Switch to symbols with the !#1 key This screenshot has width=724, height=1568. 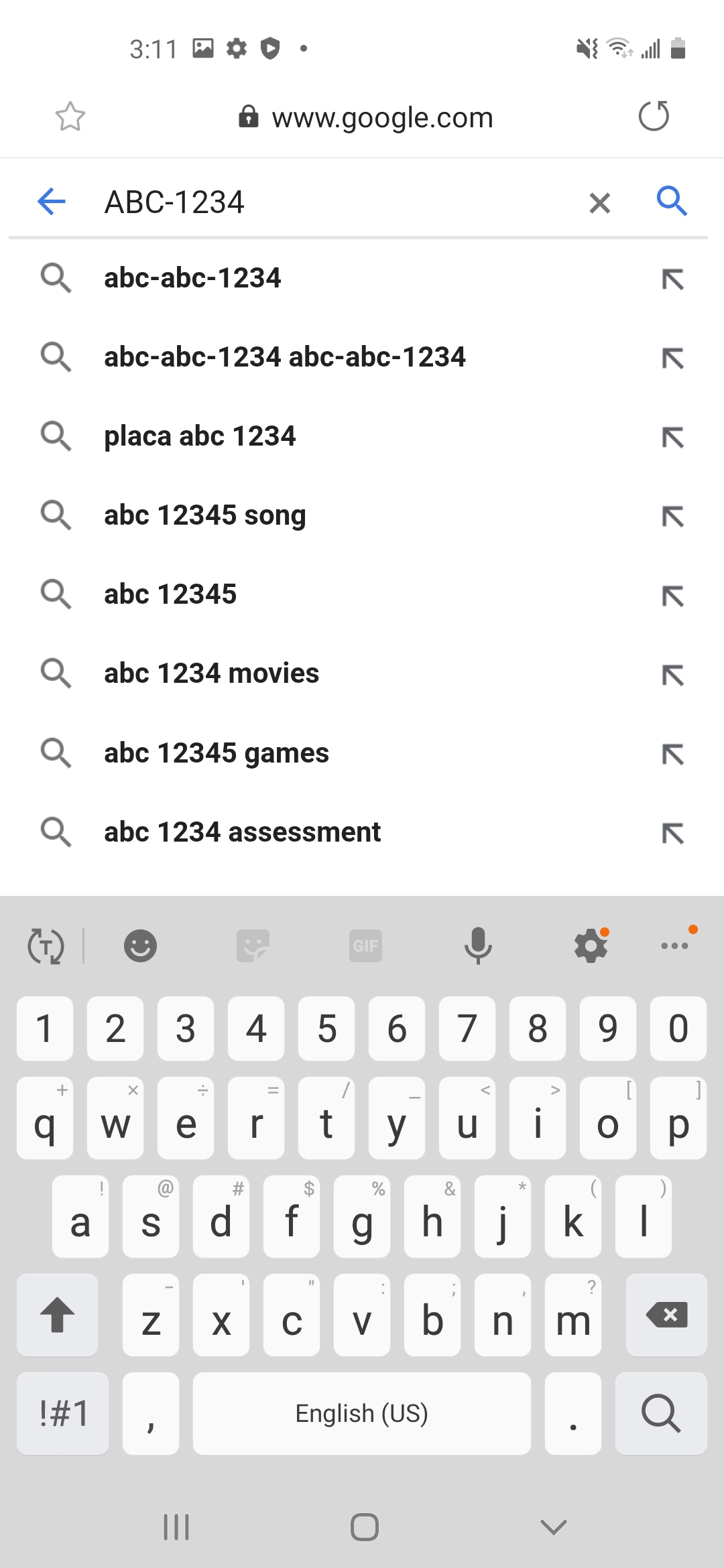click(63, 1413)
